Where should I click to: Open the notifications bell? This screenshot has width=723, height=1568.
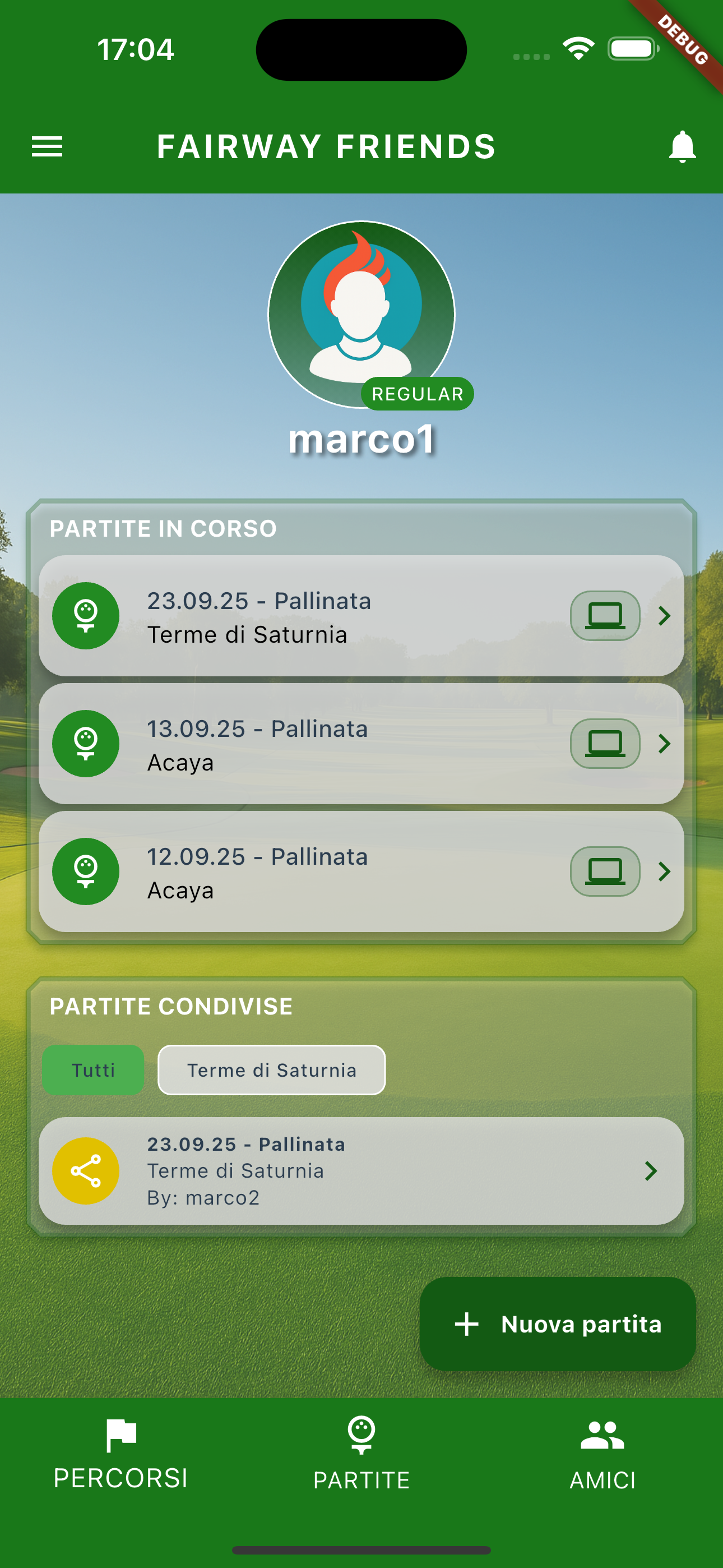(683, 146)
